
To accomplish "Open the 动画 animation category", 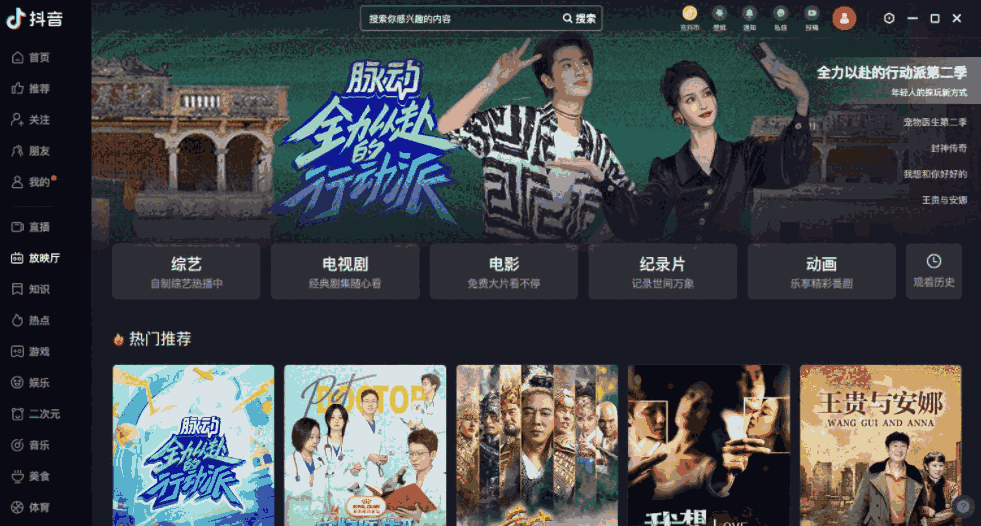I will tap(821, 272).
